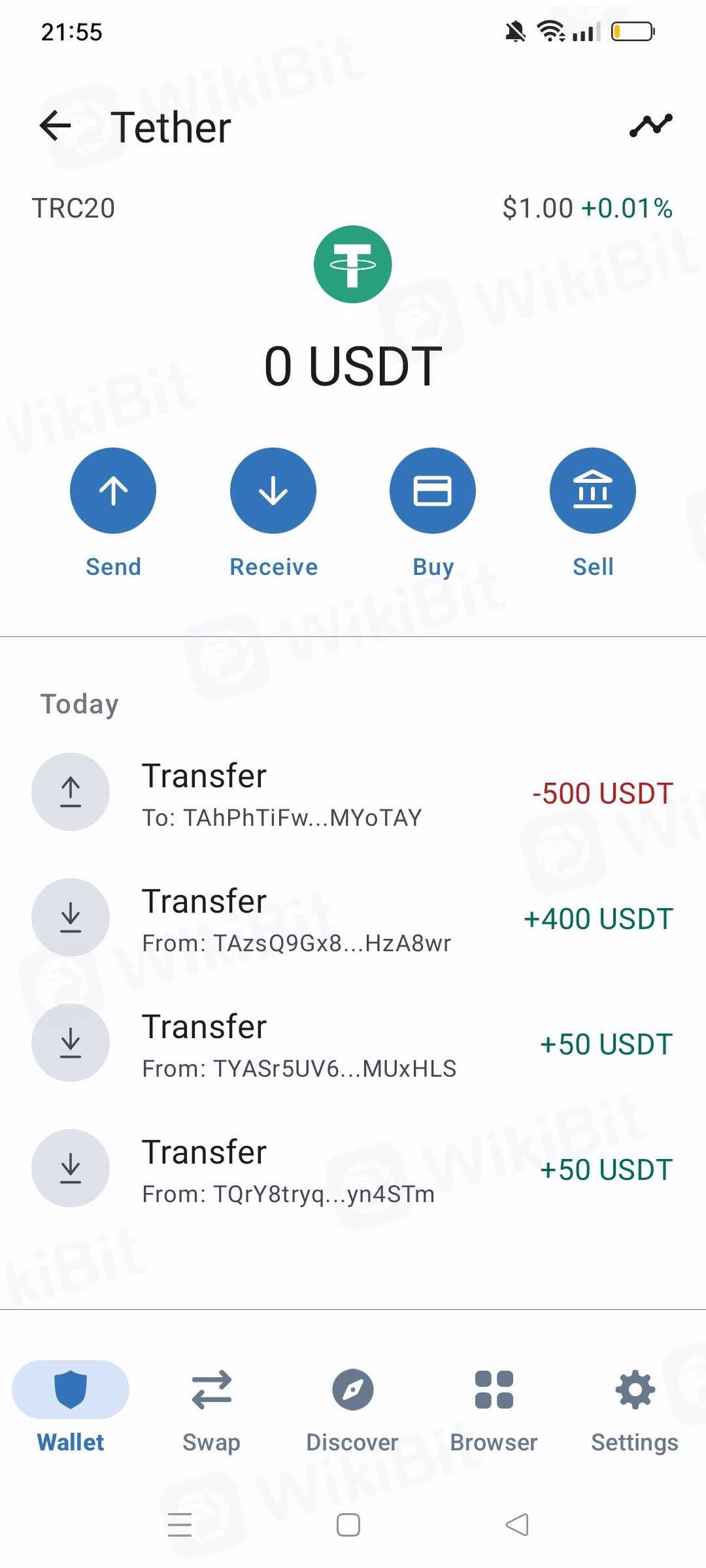View the +400 USDT transfer
The width and height of the screenshot is (706, 1568).
[353, 918]
